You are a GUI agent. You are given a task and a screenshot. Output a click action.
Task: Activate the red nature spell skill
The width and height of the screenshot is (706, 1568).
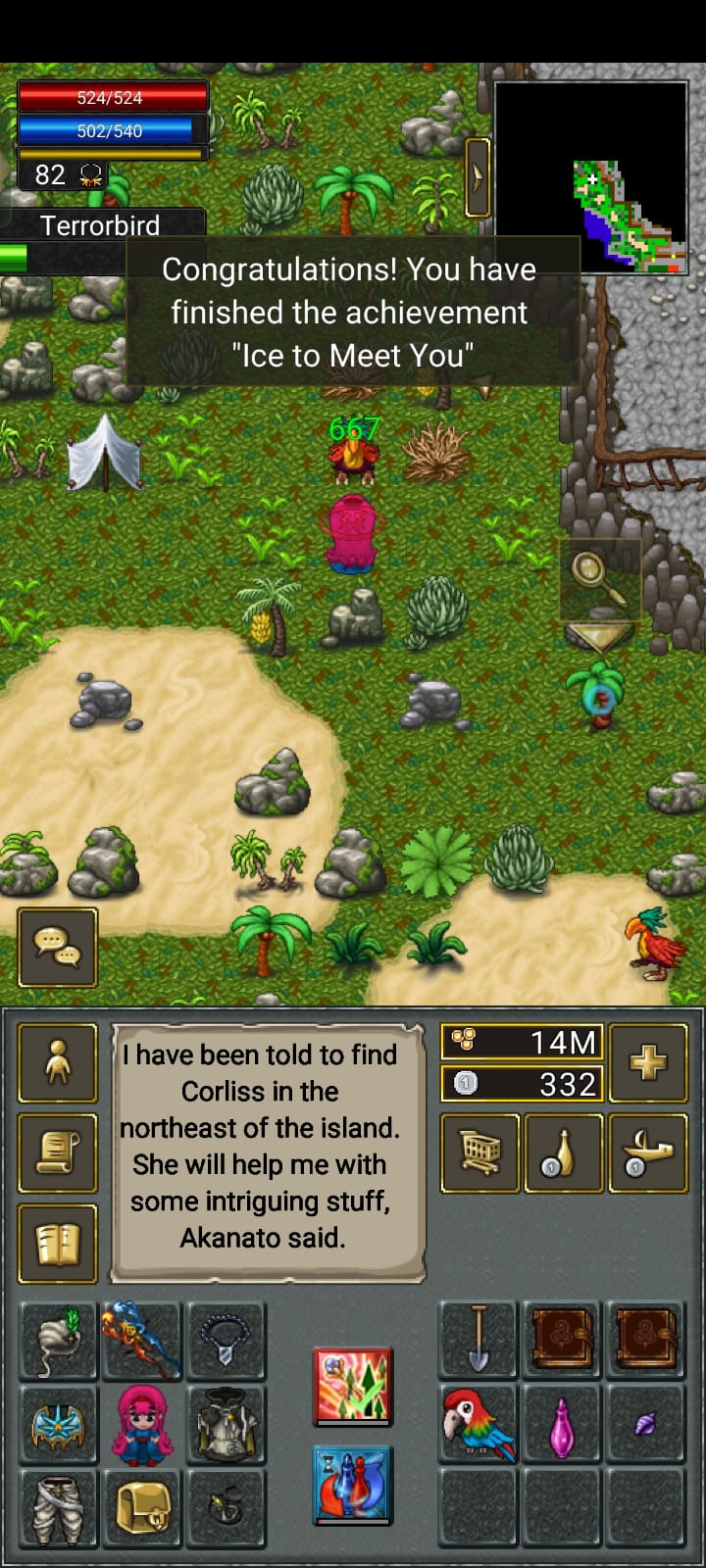click(x=353, y=1386)
